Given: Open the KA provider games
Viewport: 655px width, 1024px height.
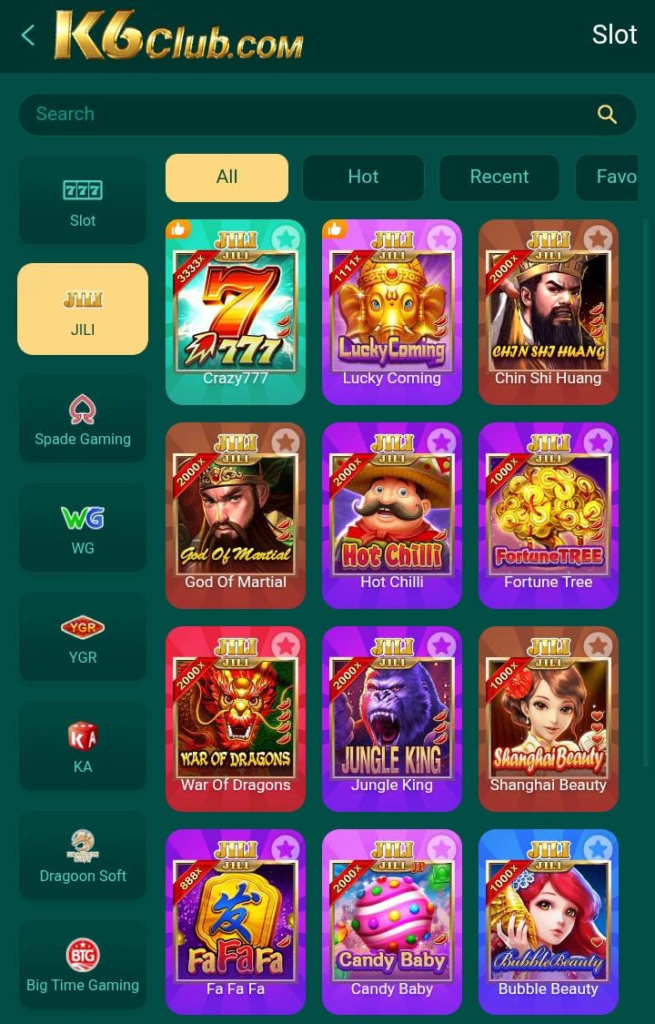Looking at the screenshot, I should pyautogui.click(x=83, y=747).
